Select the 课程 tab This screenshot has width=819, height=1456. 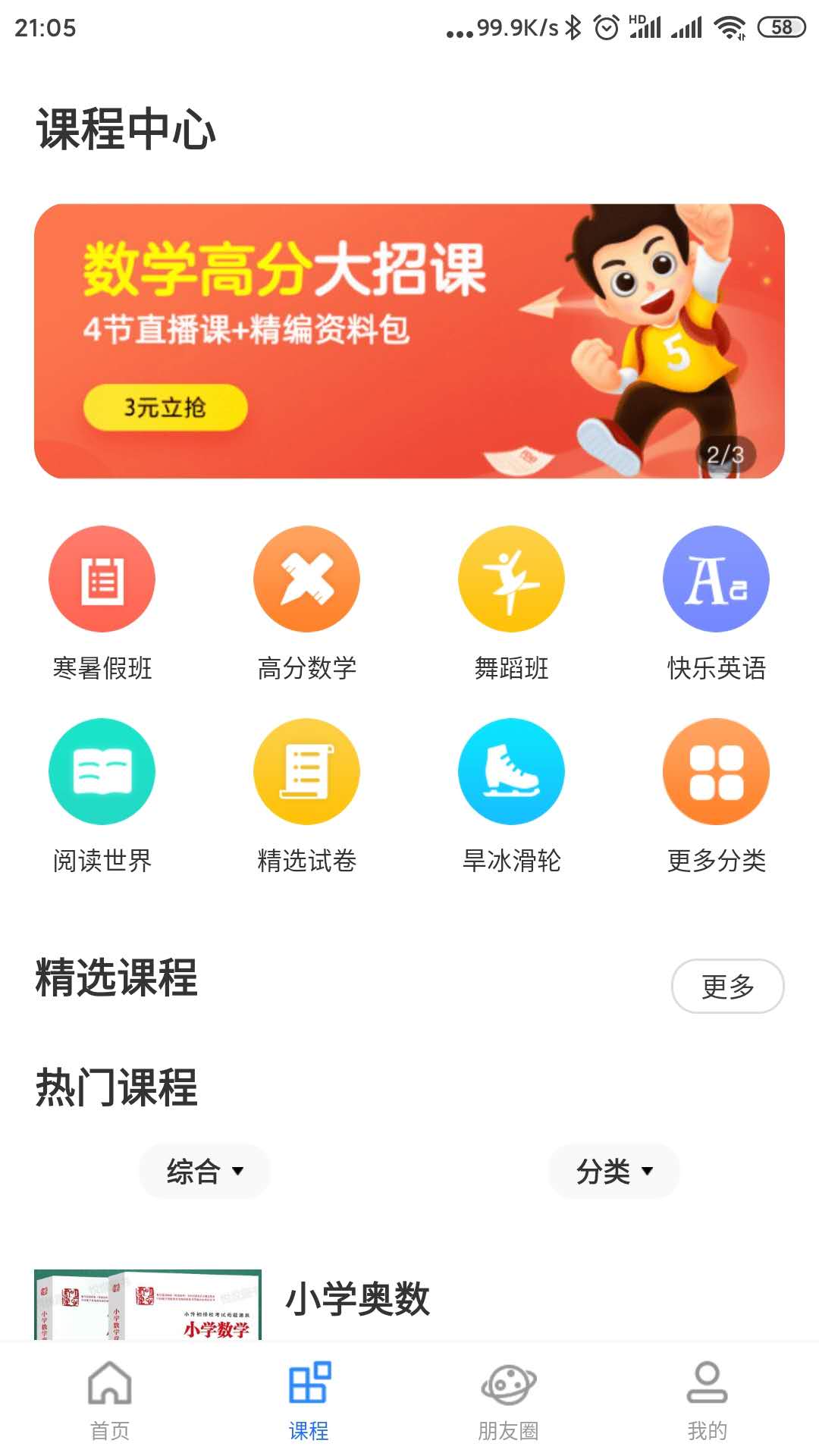(x=309, y=1400)
